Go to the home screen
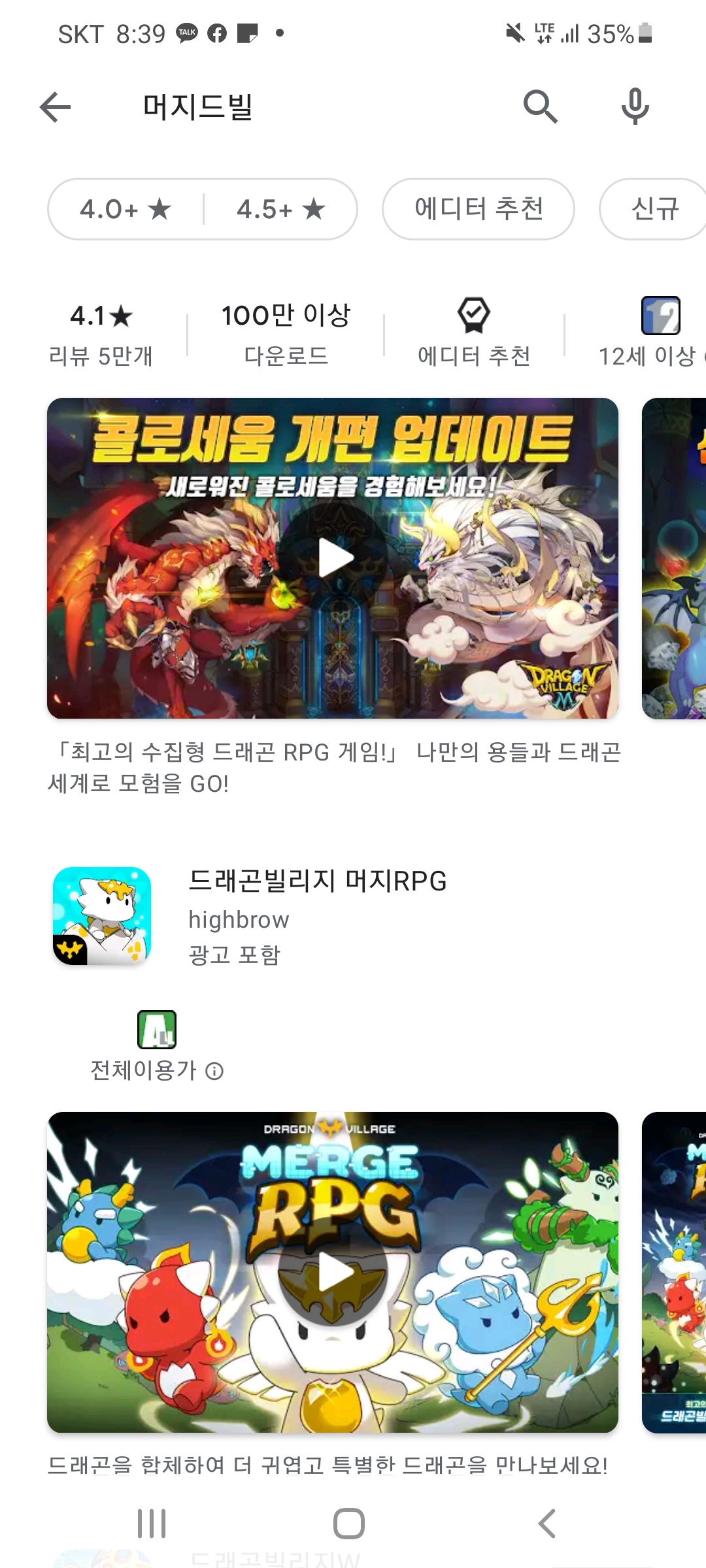The image size is (706, 1568). click(x=349, y=1524)
